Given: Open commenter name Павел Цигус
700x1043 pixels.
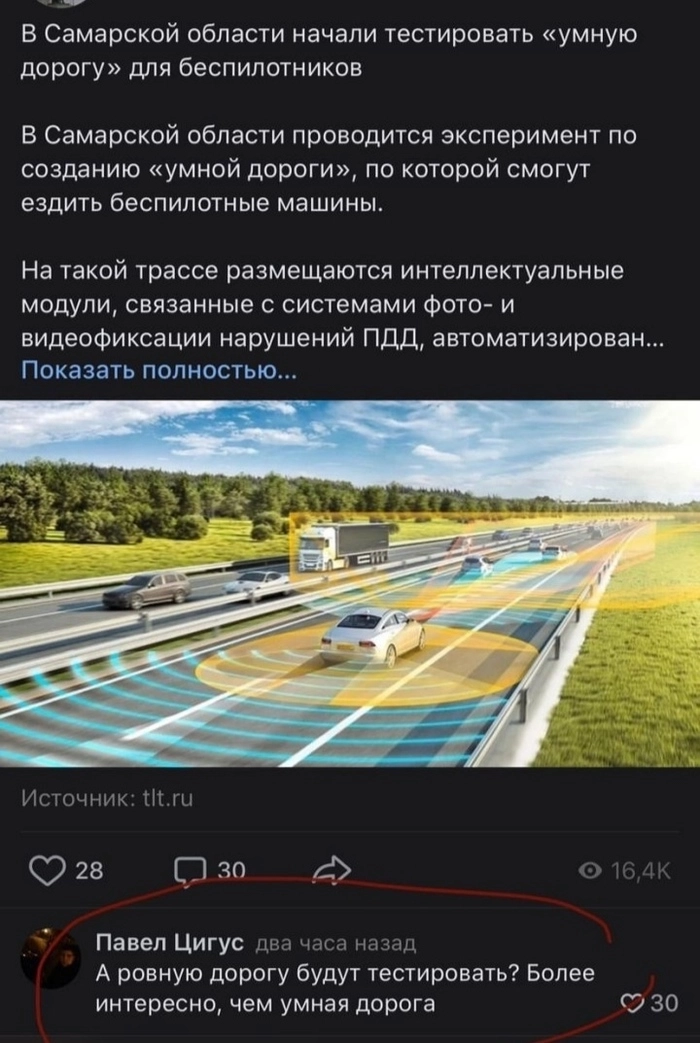Looking at the screenshot, I should 172,943.
